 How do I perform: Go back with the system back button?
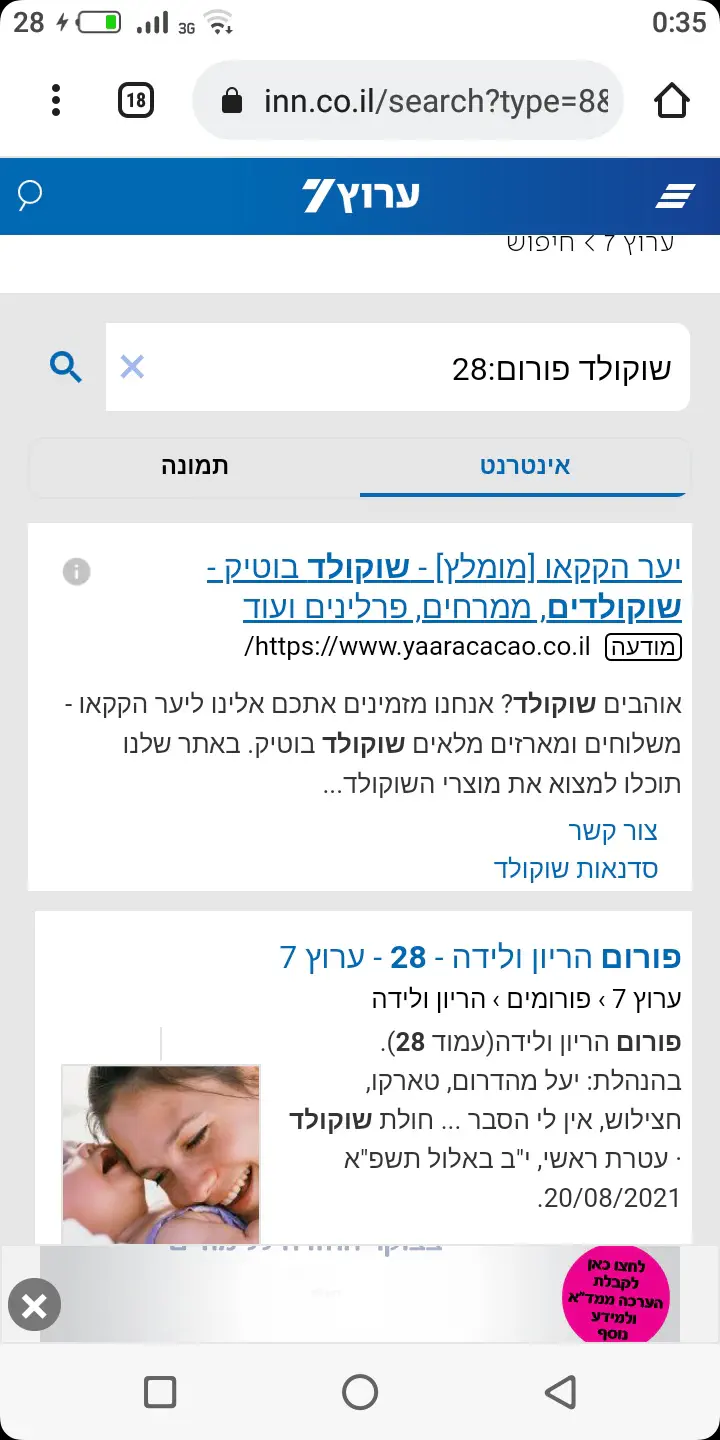click(x=560, y=1391)
